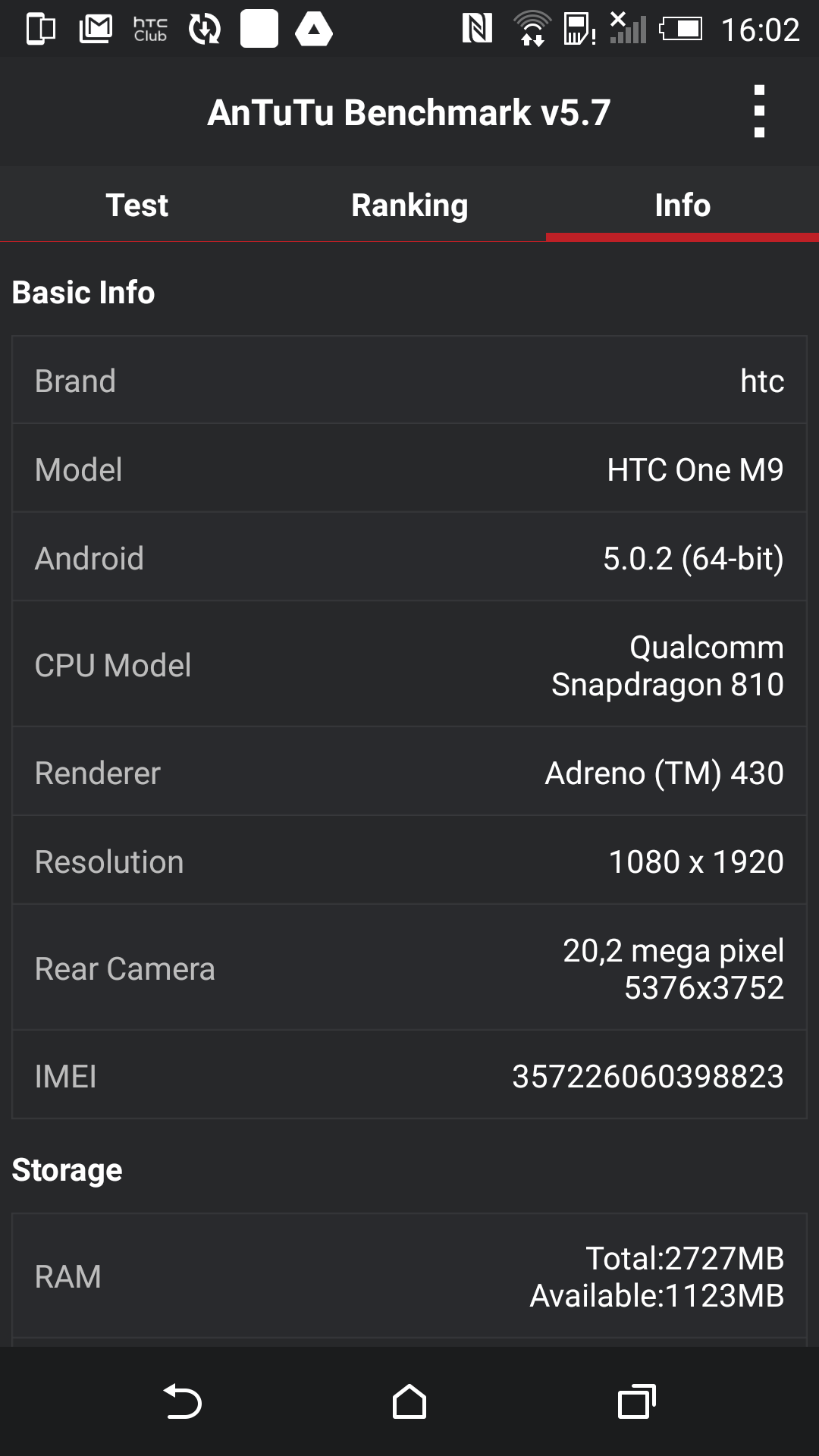
Task: Go back with the navigation bar
Action: [x=182, y=1401]
